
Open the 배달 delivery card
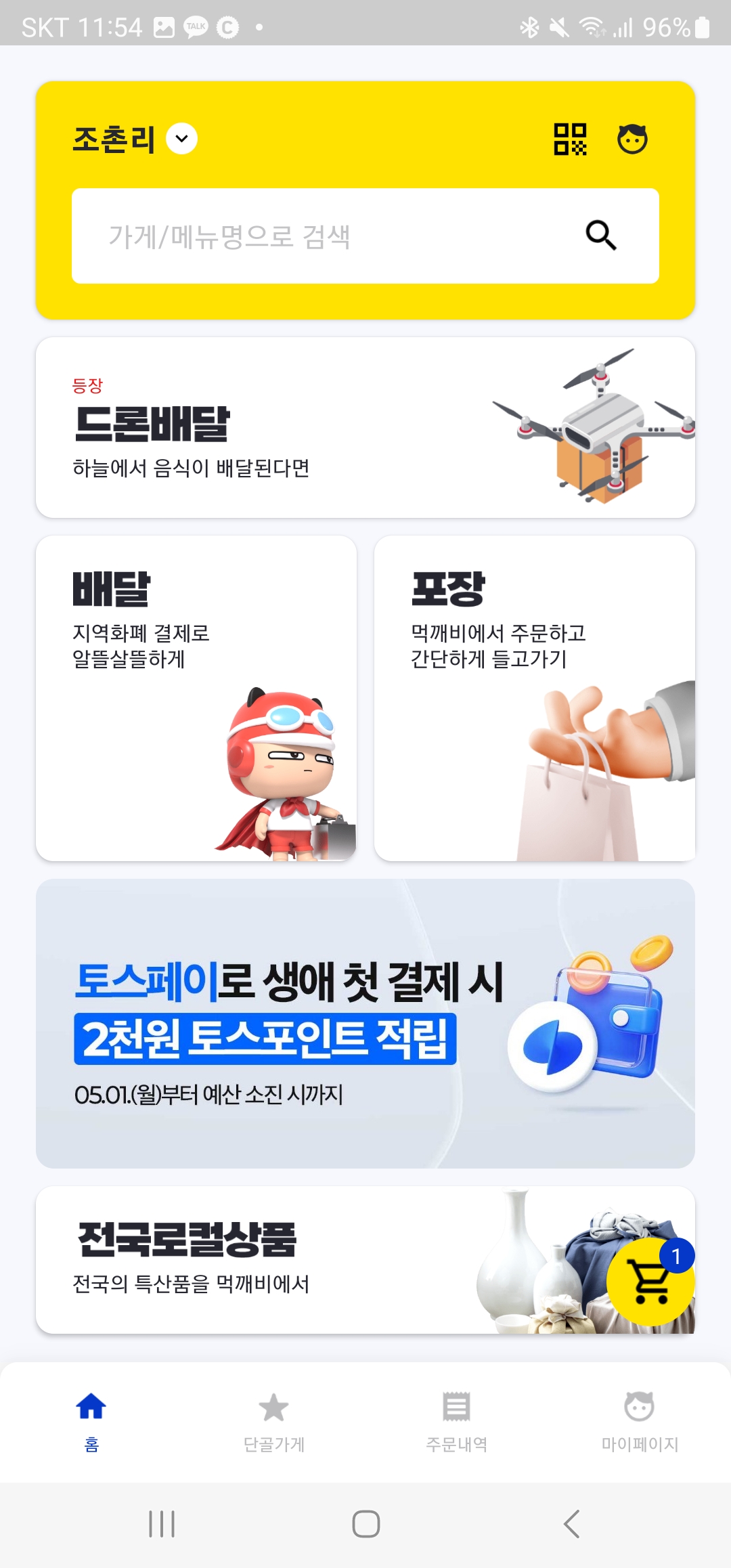coord(196,698)
